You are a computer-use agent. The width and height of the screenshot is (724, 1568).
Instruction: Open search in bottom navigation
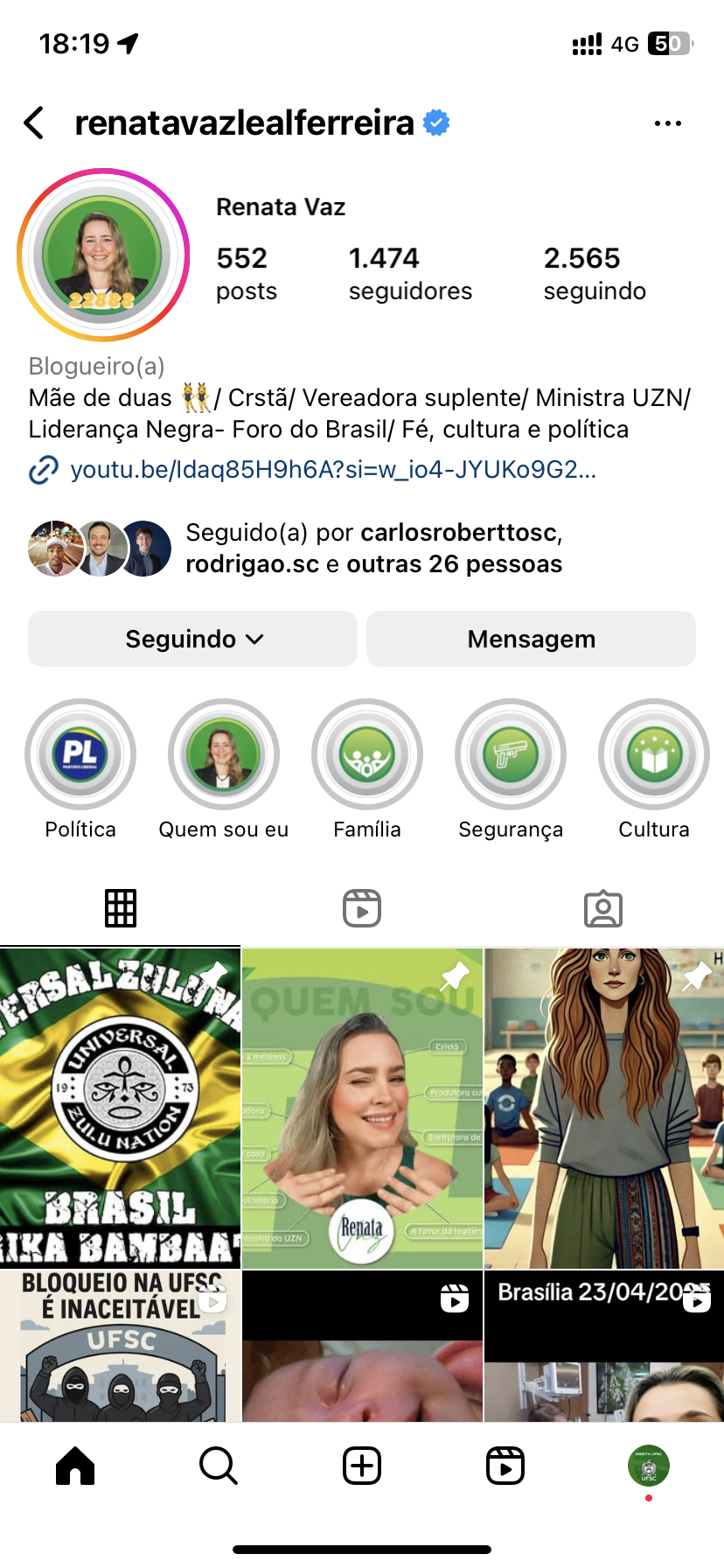coord(218,1466)
